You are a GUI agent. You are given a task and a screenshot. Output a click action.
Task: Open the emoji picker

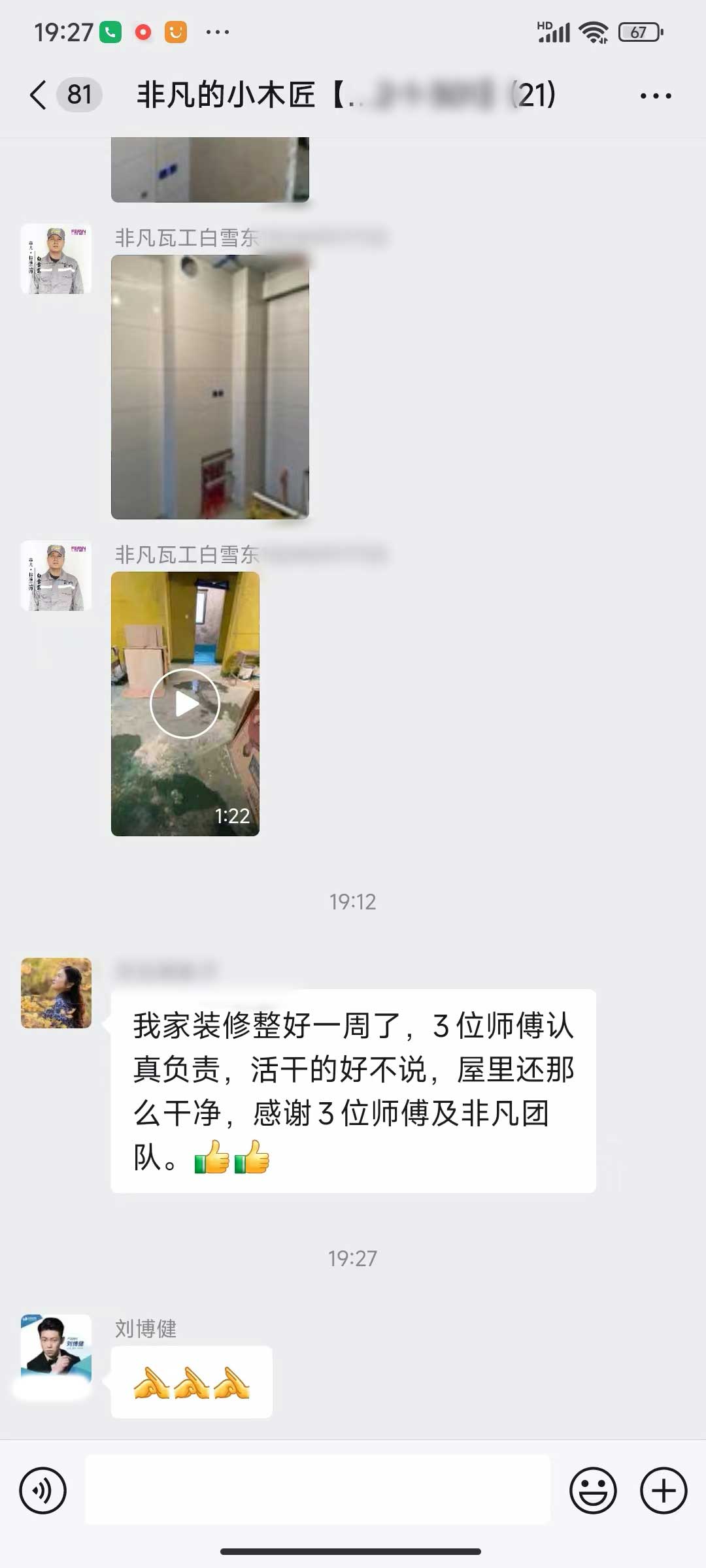593,1491
